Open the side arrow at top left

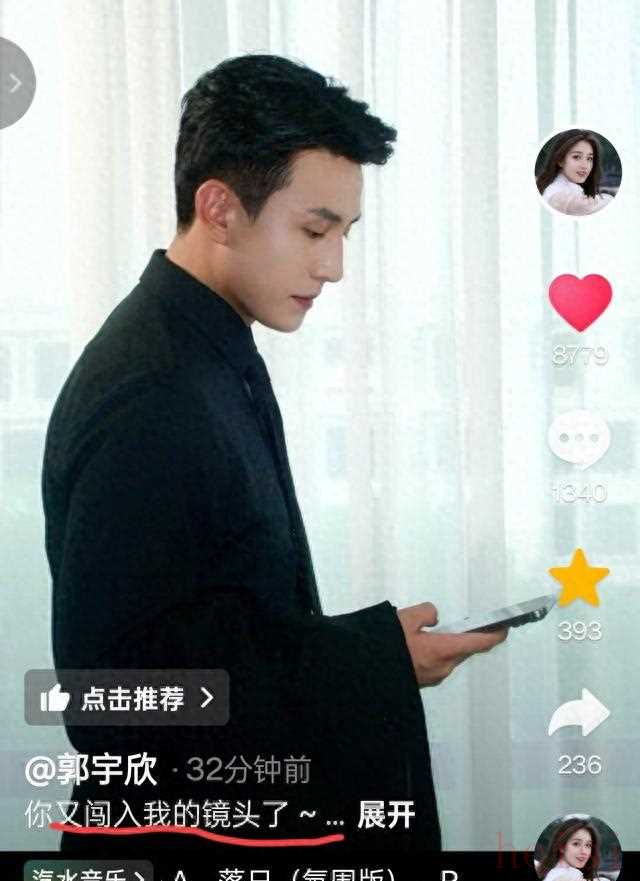(14, 83)
